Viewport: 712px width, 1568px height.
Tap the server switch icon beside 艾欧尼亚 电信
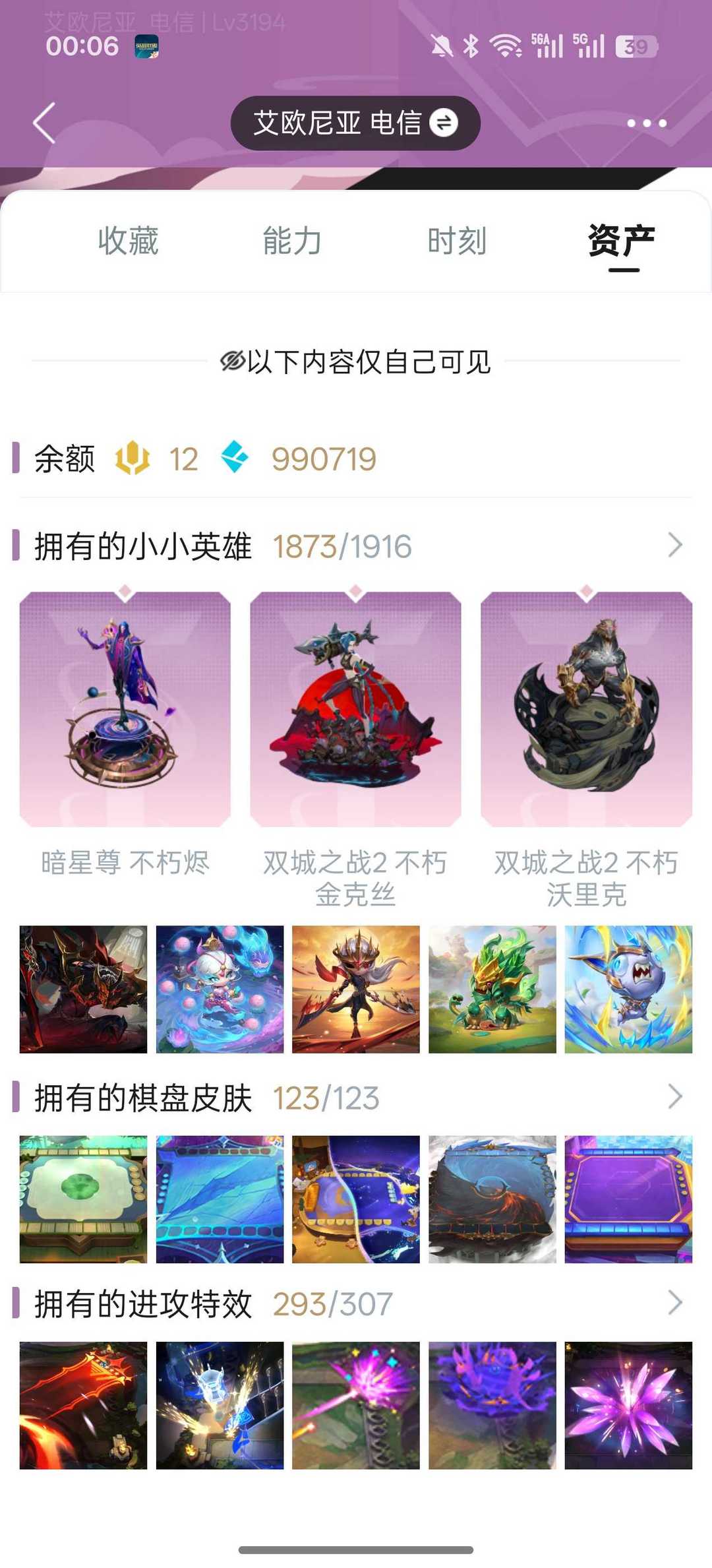(446, 123)
